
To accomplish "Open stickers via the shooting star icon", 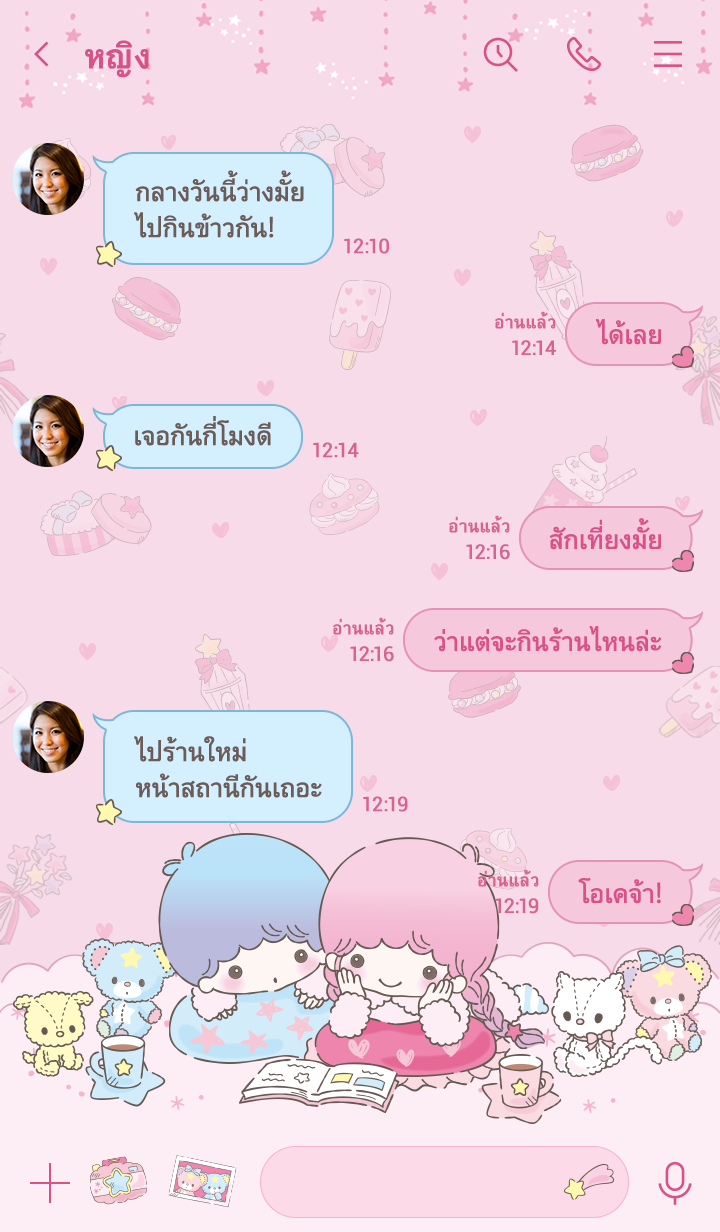I will tap(588, 1181).
